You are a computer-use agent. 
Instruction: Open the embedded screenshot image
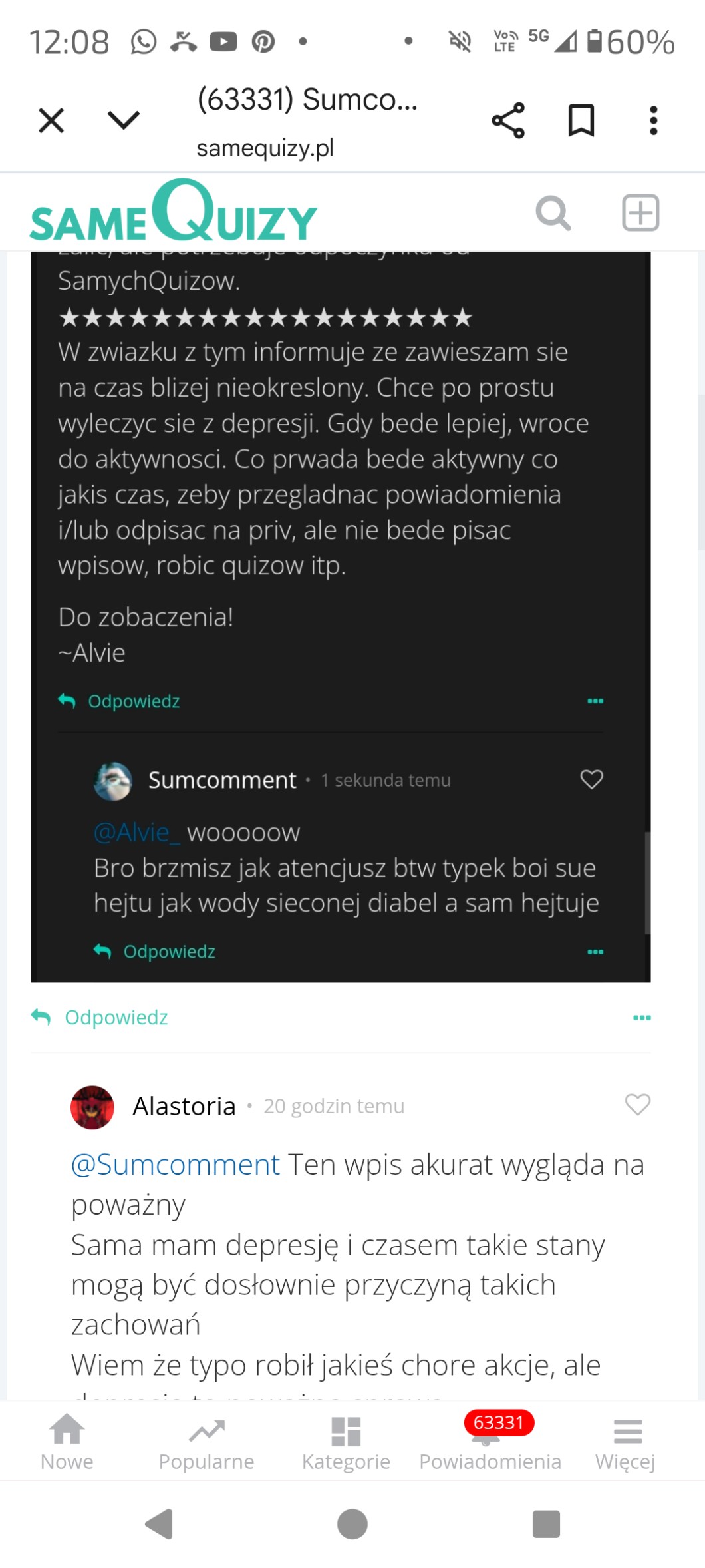341,599
